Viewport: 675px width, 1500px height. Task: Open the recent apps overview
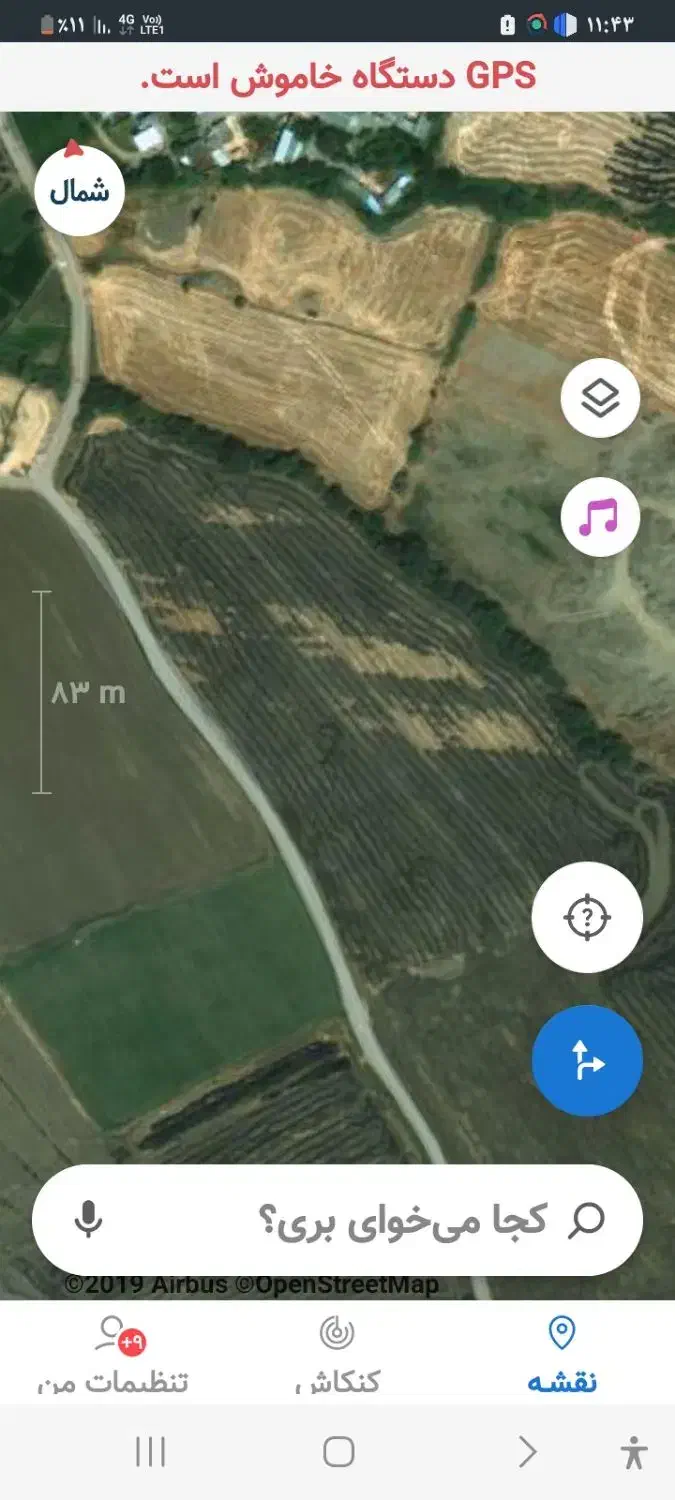[x=150, y=1452]
